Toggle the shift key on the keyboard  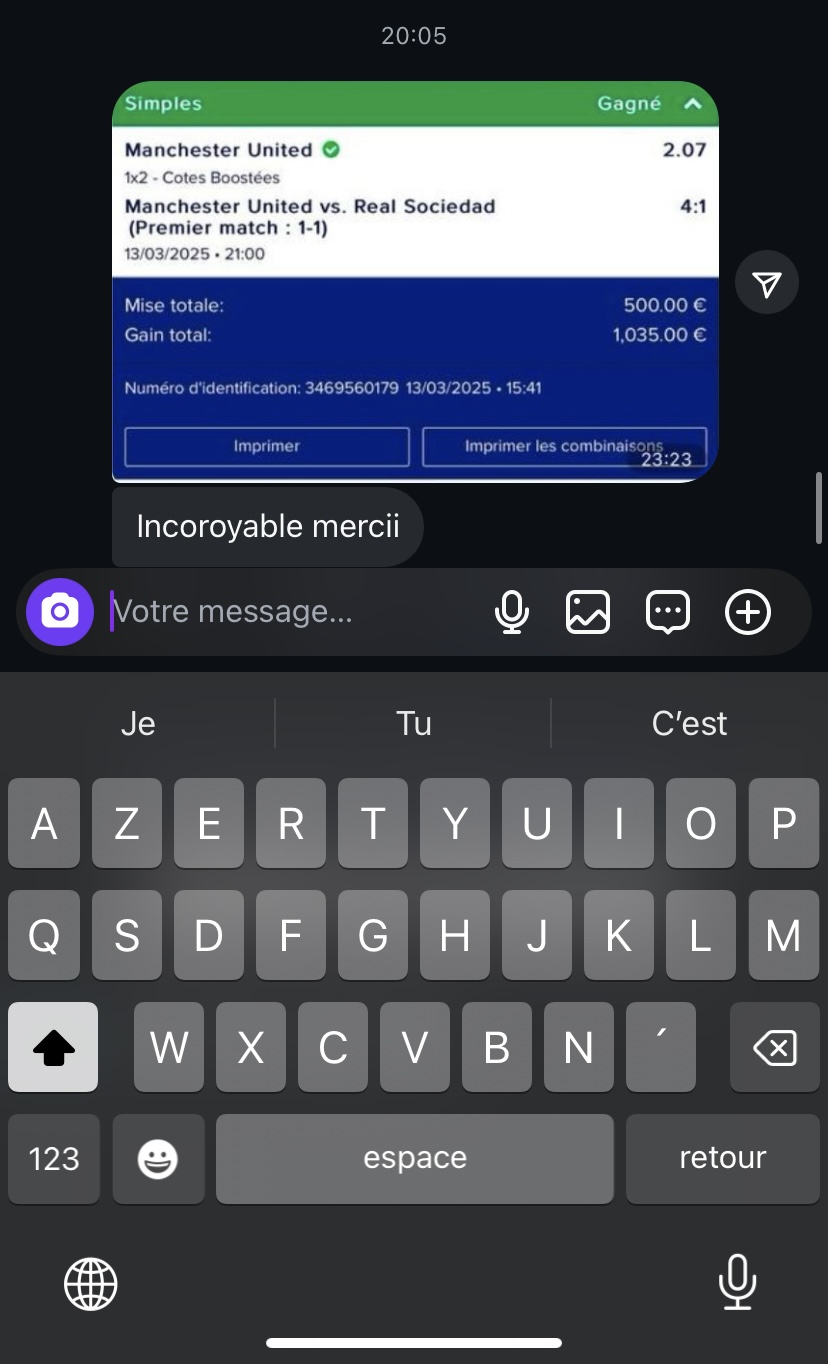click(52, 1046)
